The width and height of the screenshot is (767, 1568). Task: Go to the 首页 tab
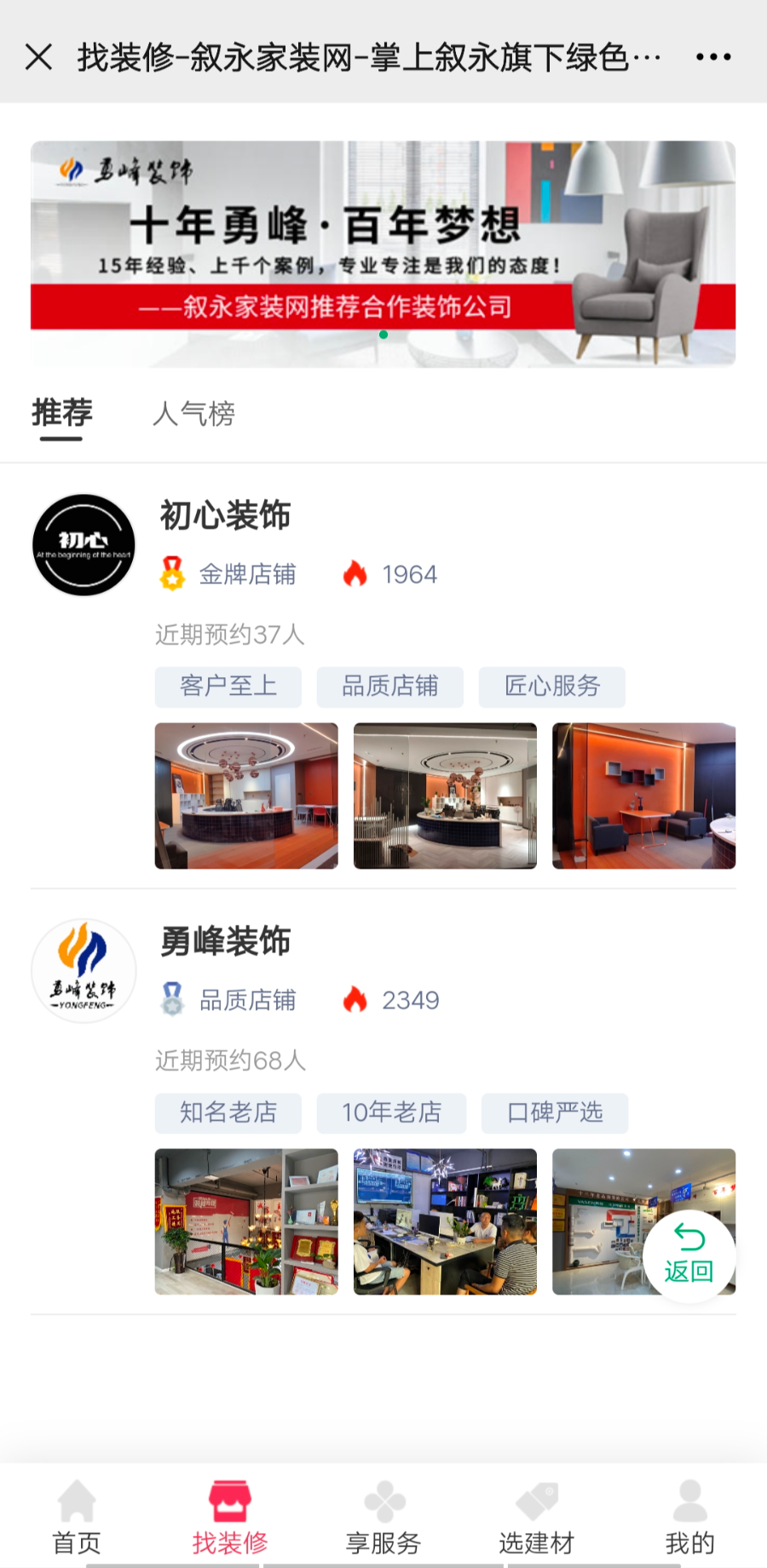tap(77, 1517)
